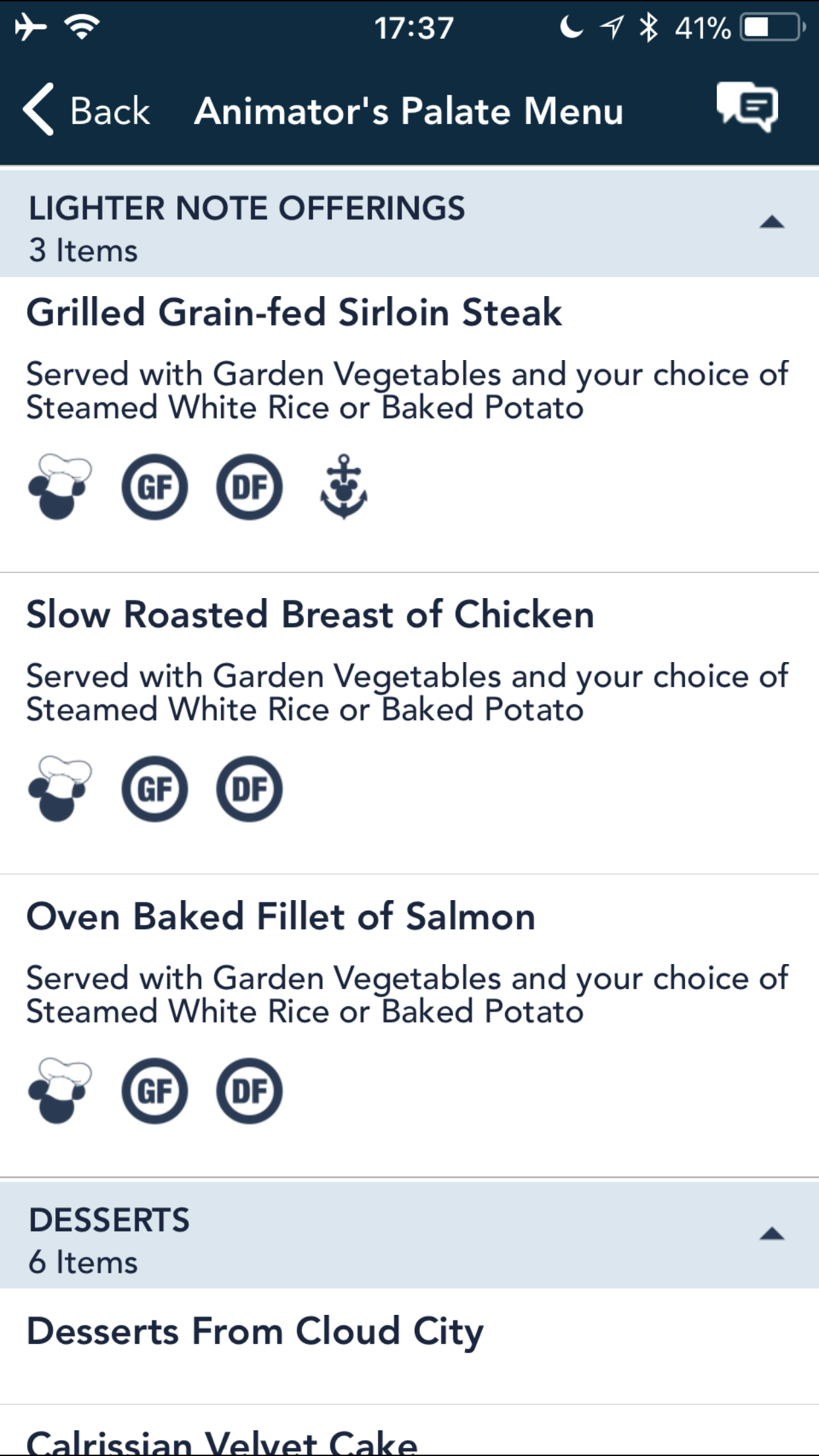Screen dimensions: 819x1456
Task: Go back to the previous screen
Action: tap(86, 110)
